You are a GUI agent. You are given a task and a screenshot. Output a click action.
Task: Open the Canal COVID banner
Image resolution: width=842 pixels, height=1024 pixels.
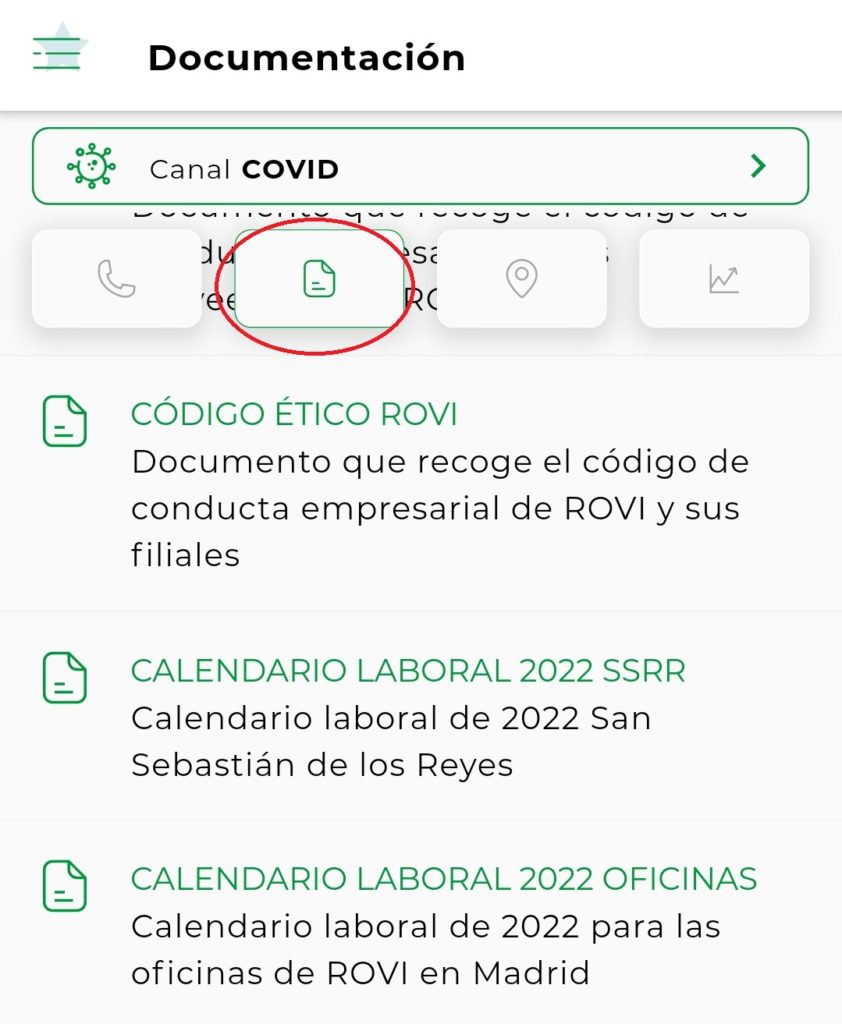(x=420, y=167)
